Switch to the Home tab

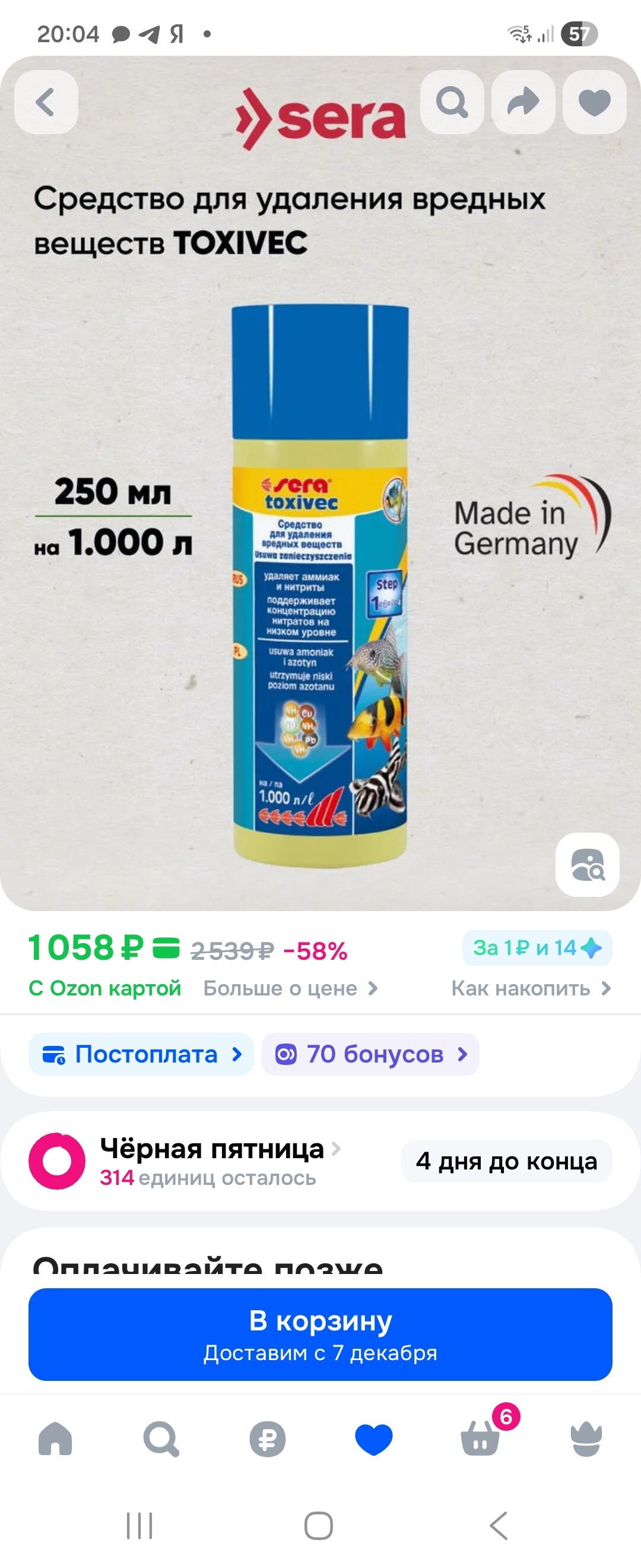(x=55, y=1440)
